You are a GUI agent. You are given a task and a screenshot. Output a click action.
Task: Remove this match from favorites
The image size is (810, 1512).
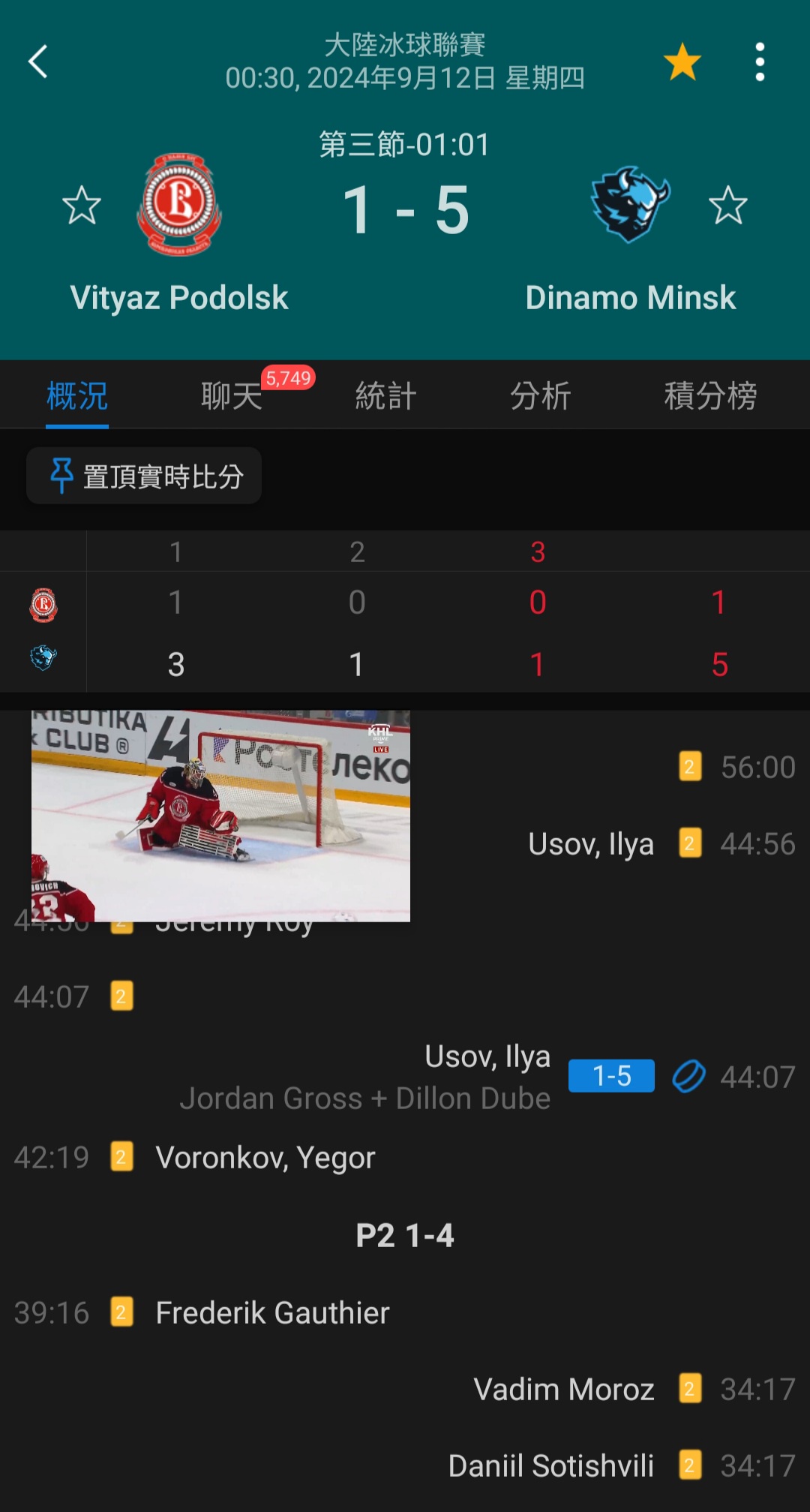[682, 62]
